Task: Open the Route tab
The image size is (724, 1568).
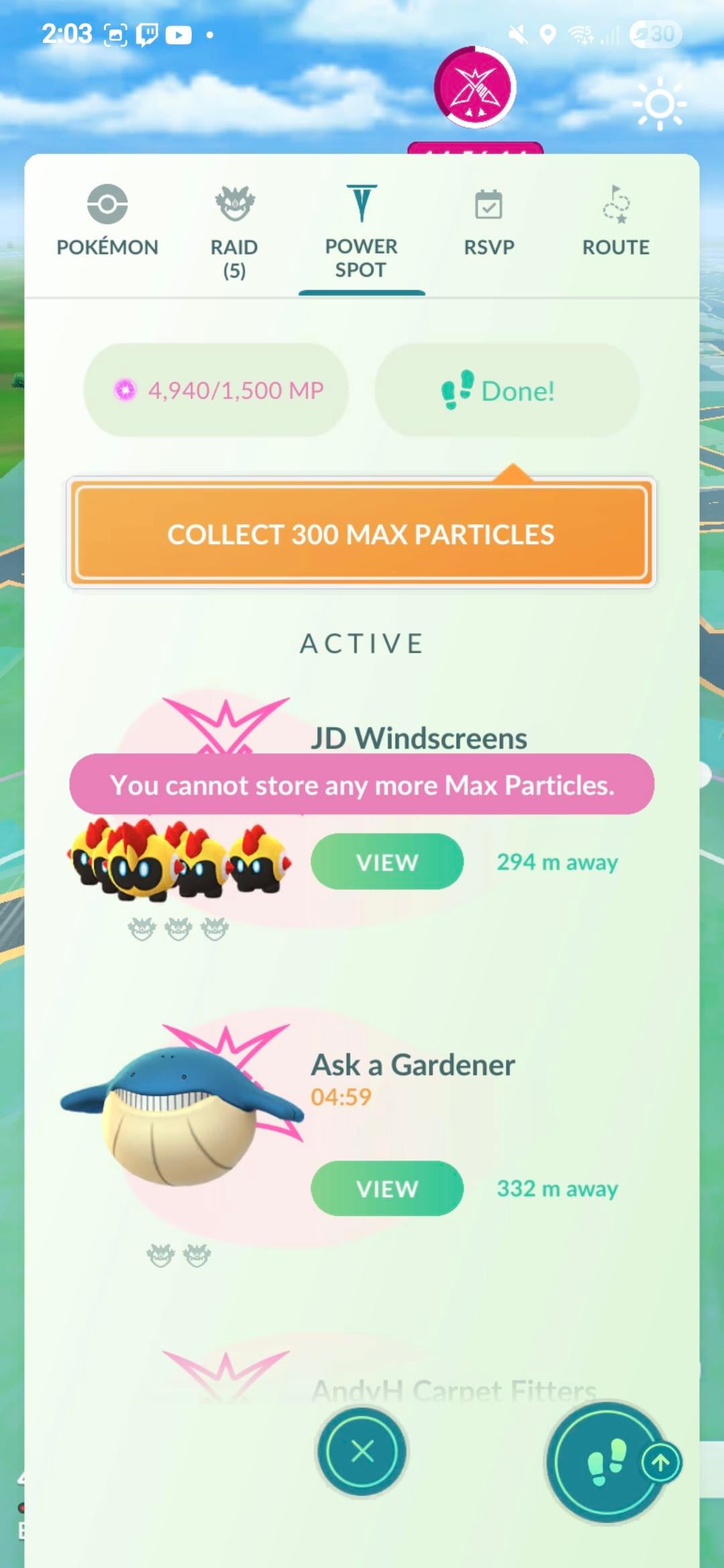Action: [615, 221]
